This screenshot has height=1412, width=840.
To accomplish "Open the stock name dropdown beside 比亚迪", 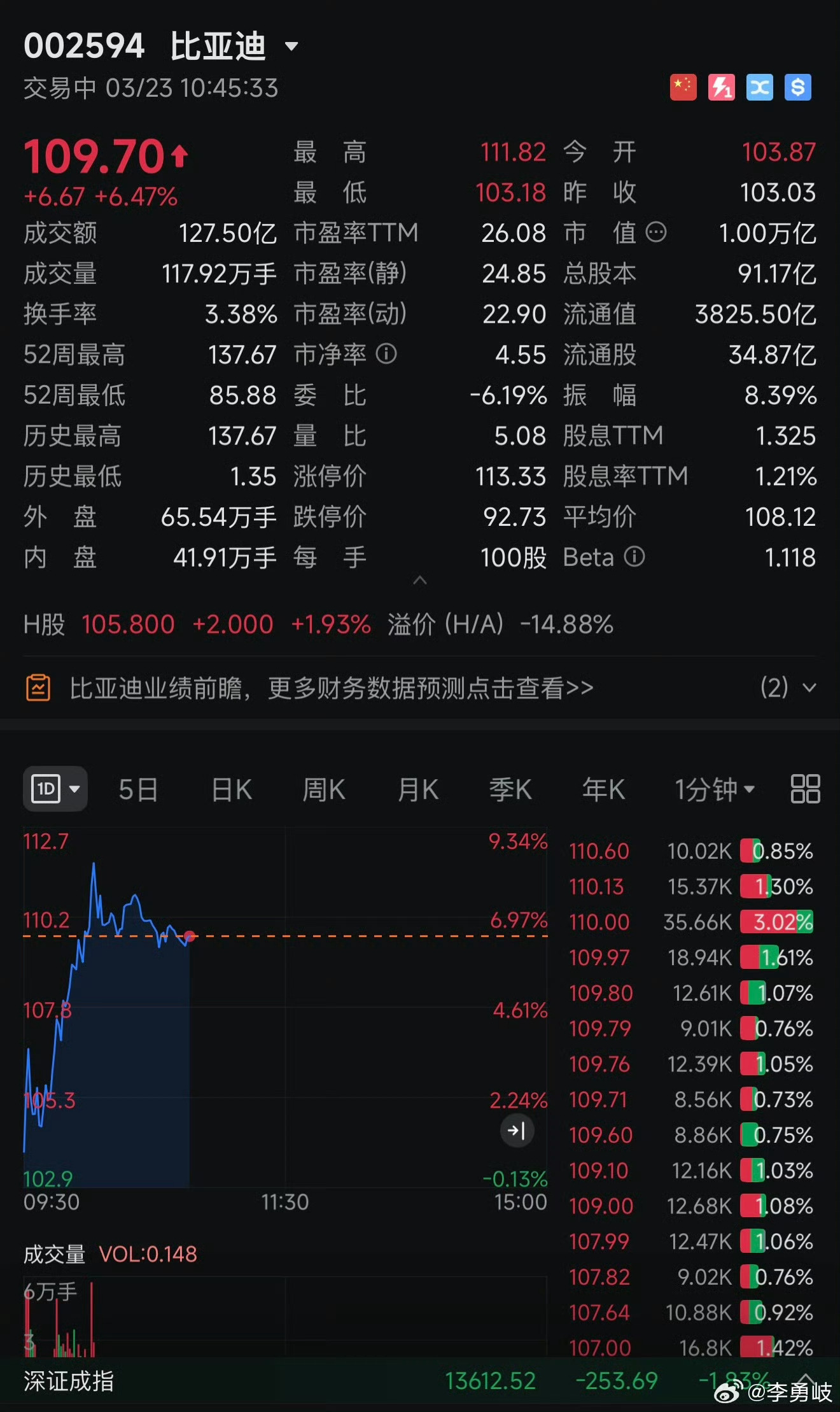I will pyautogui.click(x=292, y=46).
